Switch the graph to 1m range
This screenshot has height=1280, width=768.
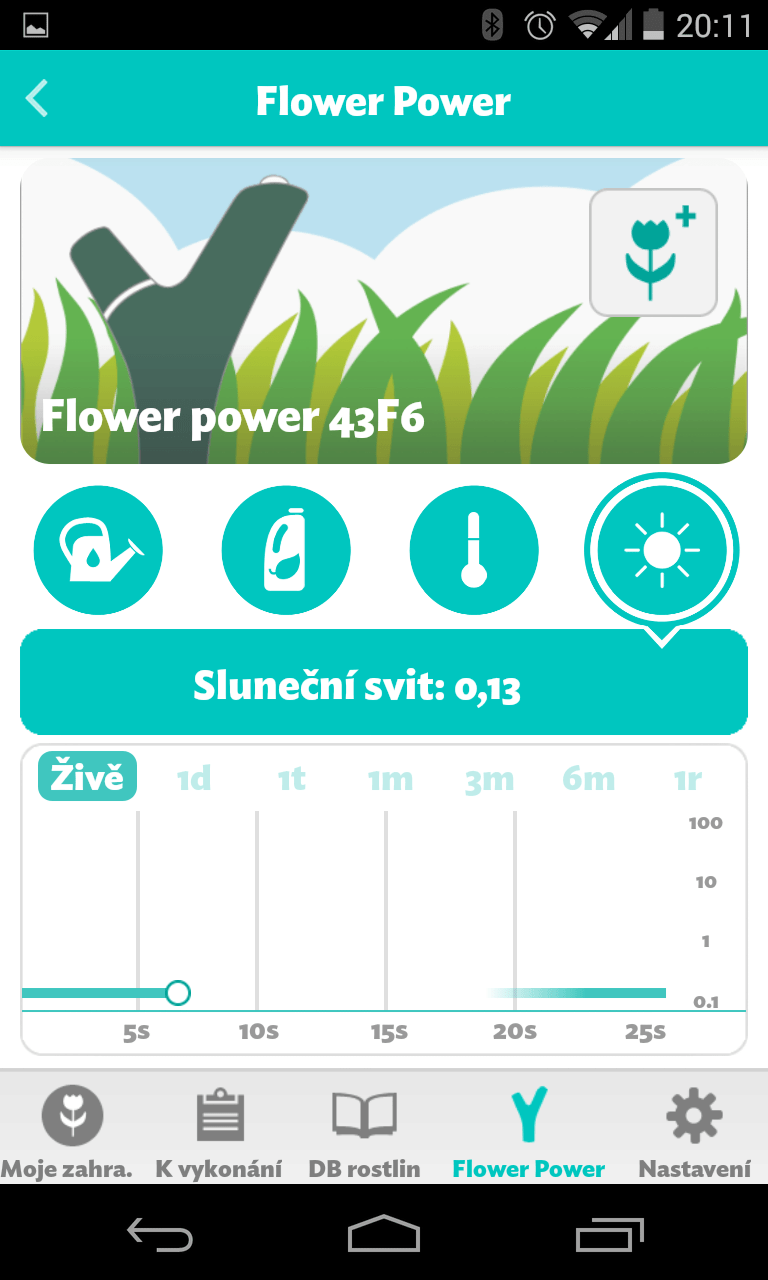click(x=390, y=778)
